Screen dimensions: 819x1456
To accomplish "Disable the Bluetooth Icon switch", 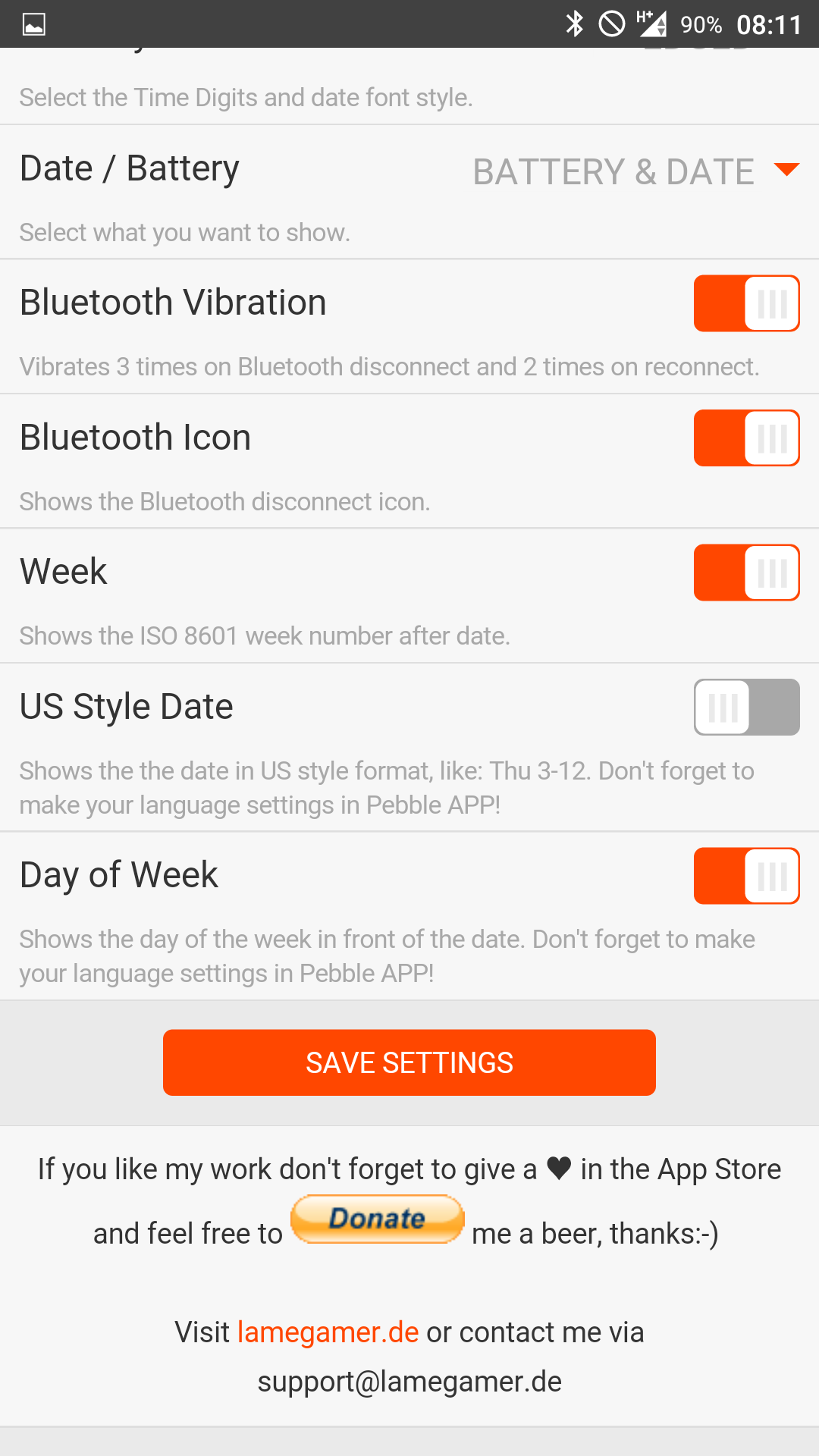I will (746, 438).
